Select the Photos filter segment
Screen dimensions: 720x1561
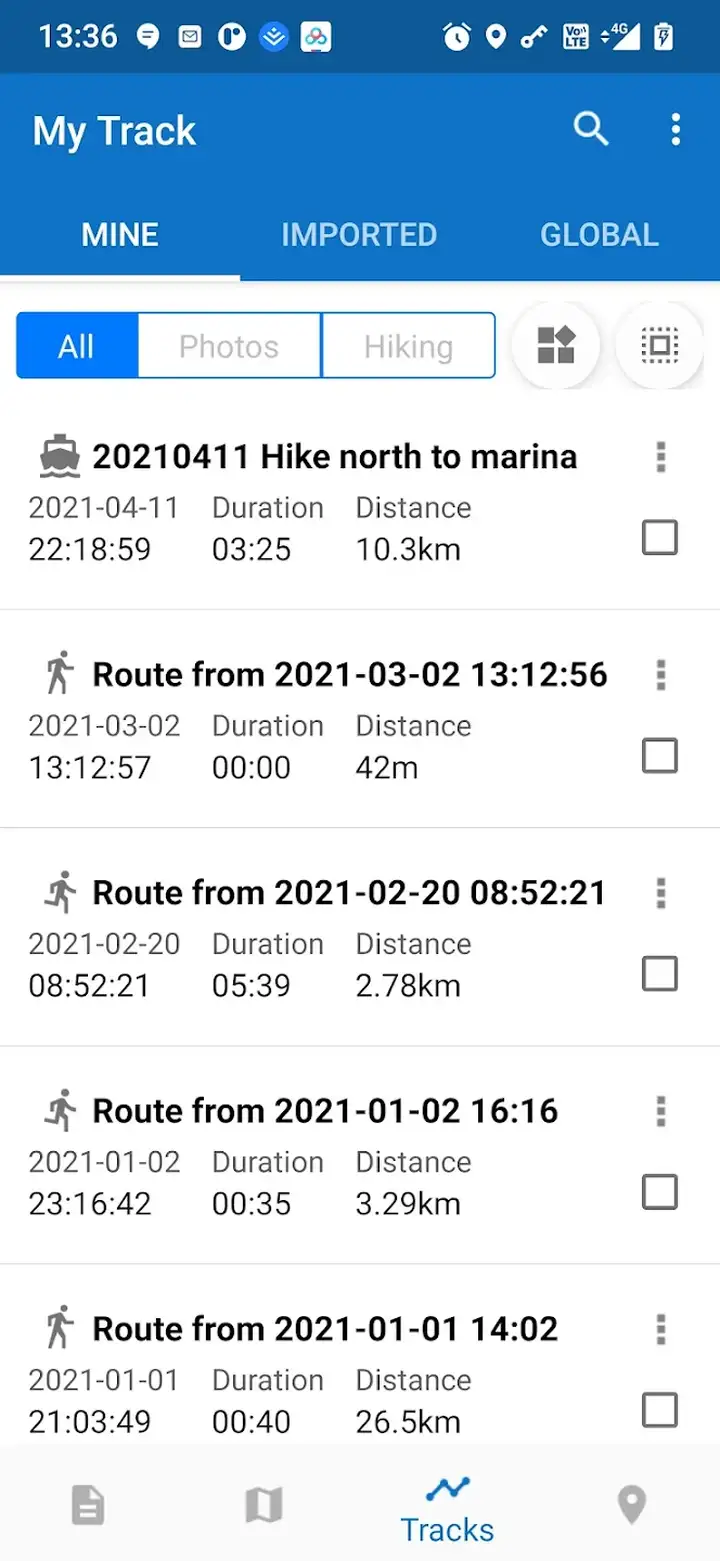(x=229, y=346)
